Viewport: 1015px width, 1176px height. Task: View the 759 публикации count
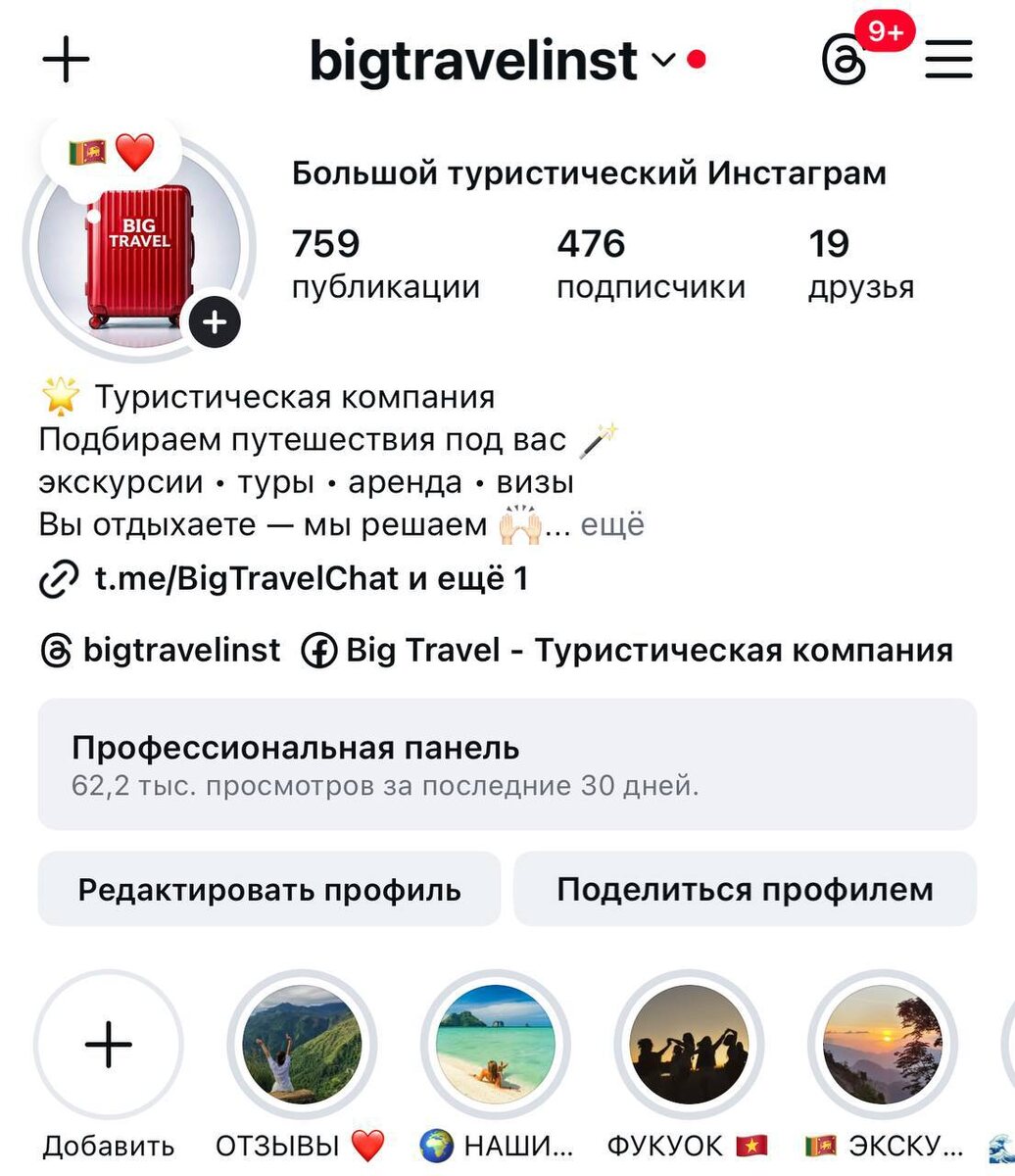click(385, 264)
